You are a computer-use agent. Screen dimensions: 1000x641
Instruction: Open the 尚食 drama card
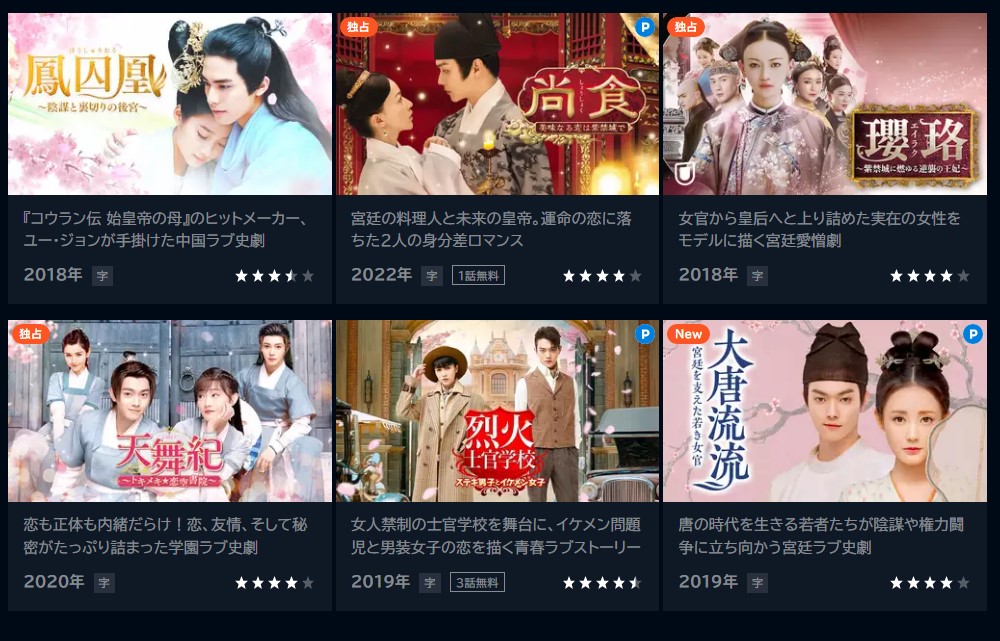497,104
